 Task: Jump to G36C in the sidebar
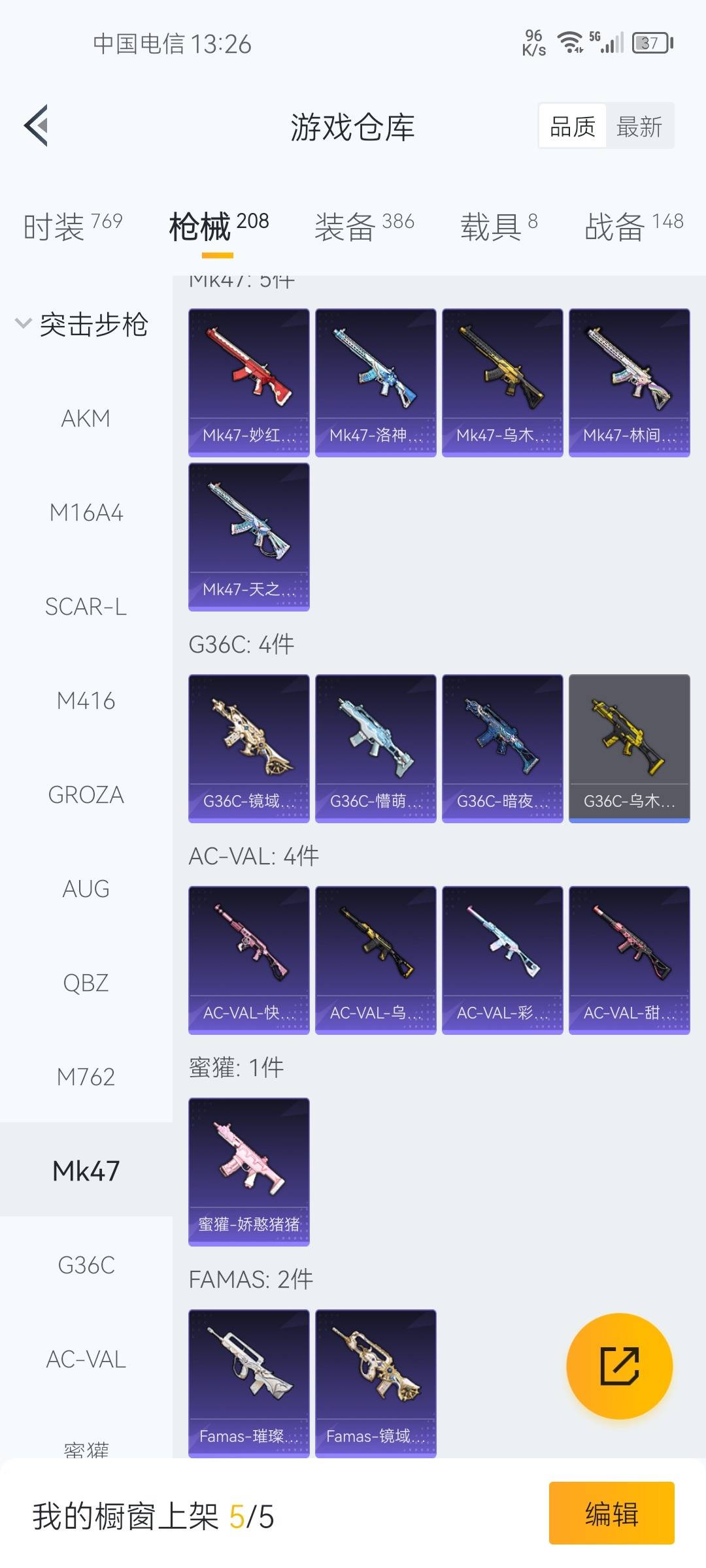click(x=86, y=1266)
